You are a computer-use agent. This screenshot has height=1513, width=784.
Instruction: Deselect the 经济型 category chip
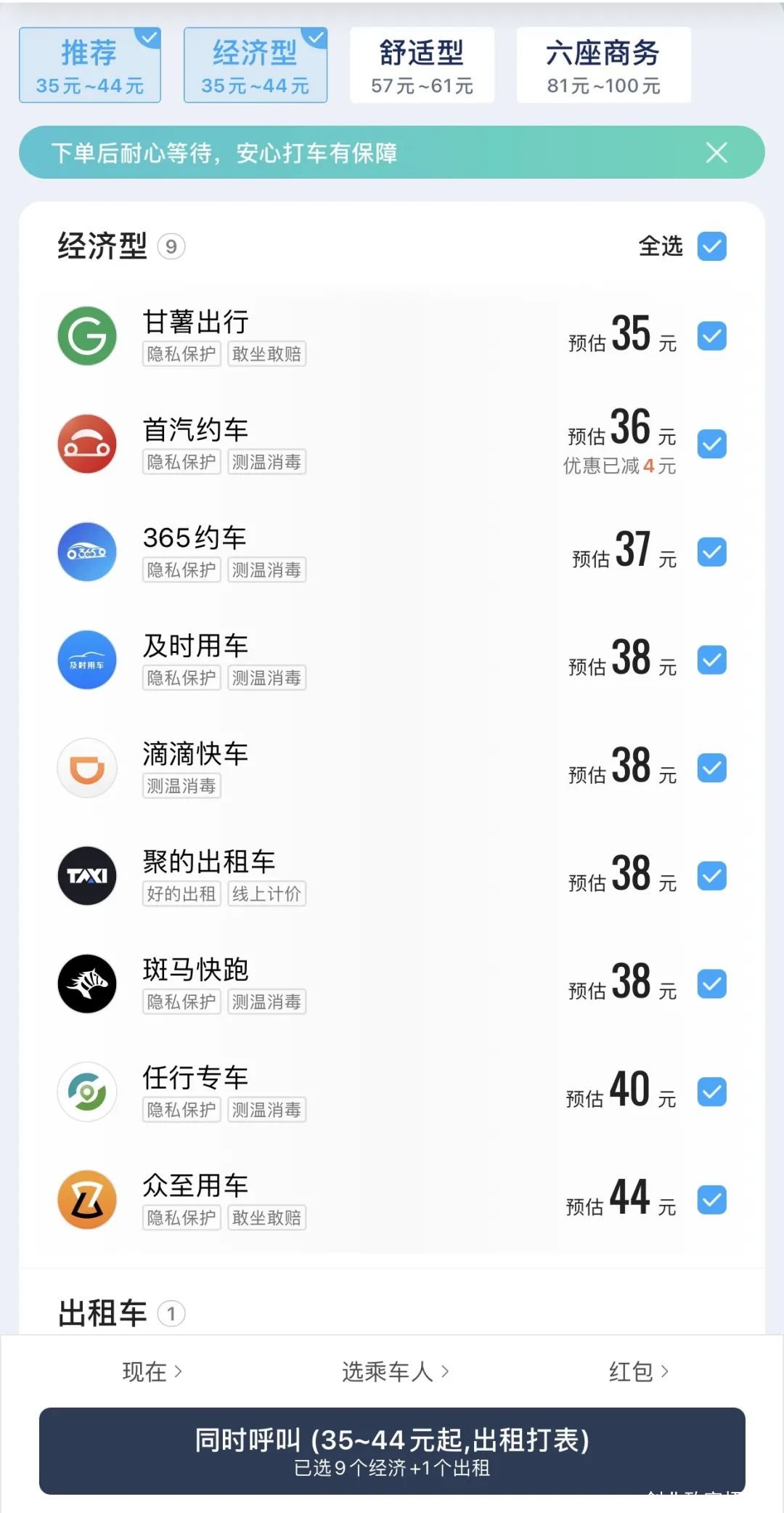[x=256, y=65]
